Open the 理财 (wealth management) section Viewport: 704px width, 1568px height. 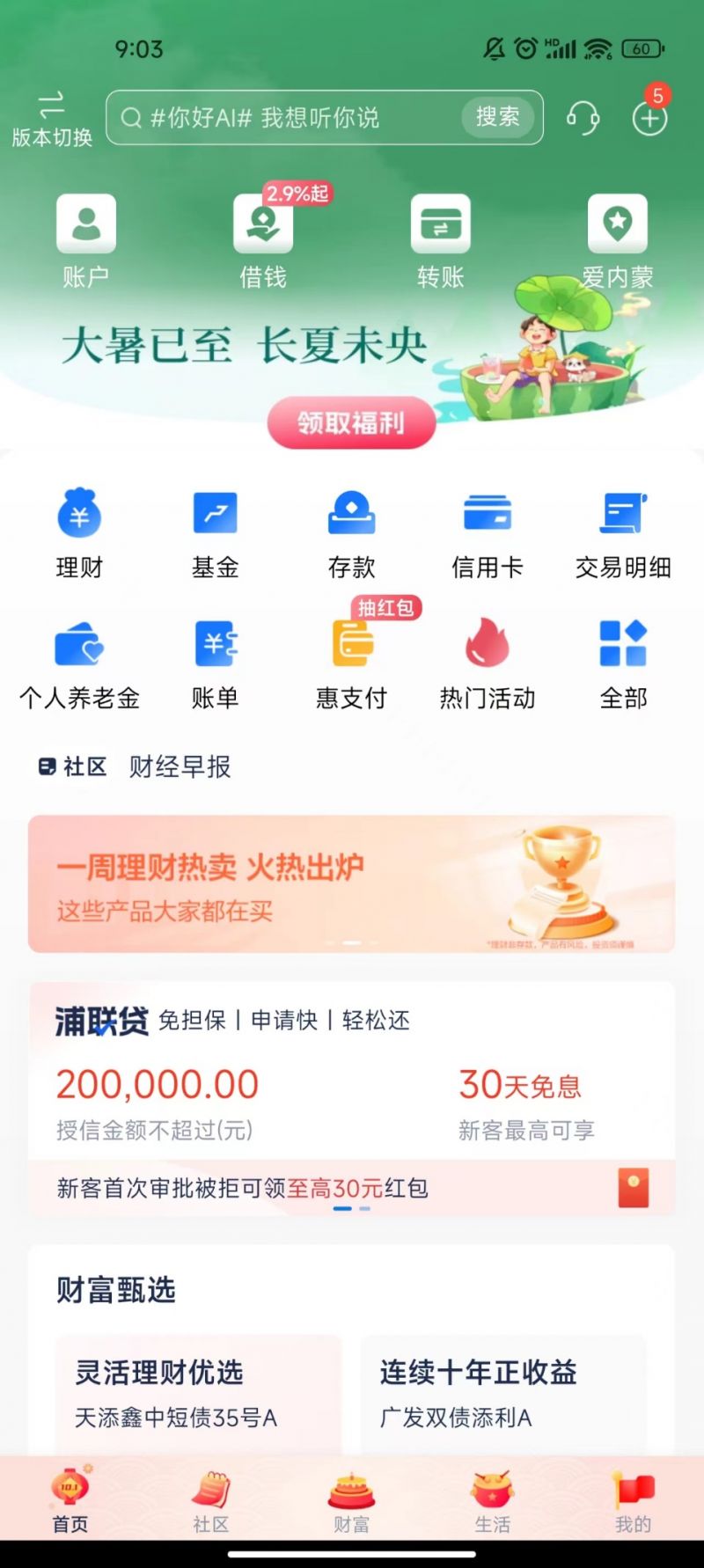tap(77, 532)
